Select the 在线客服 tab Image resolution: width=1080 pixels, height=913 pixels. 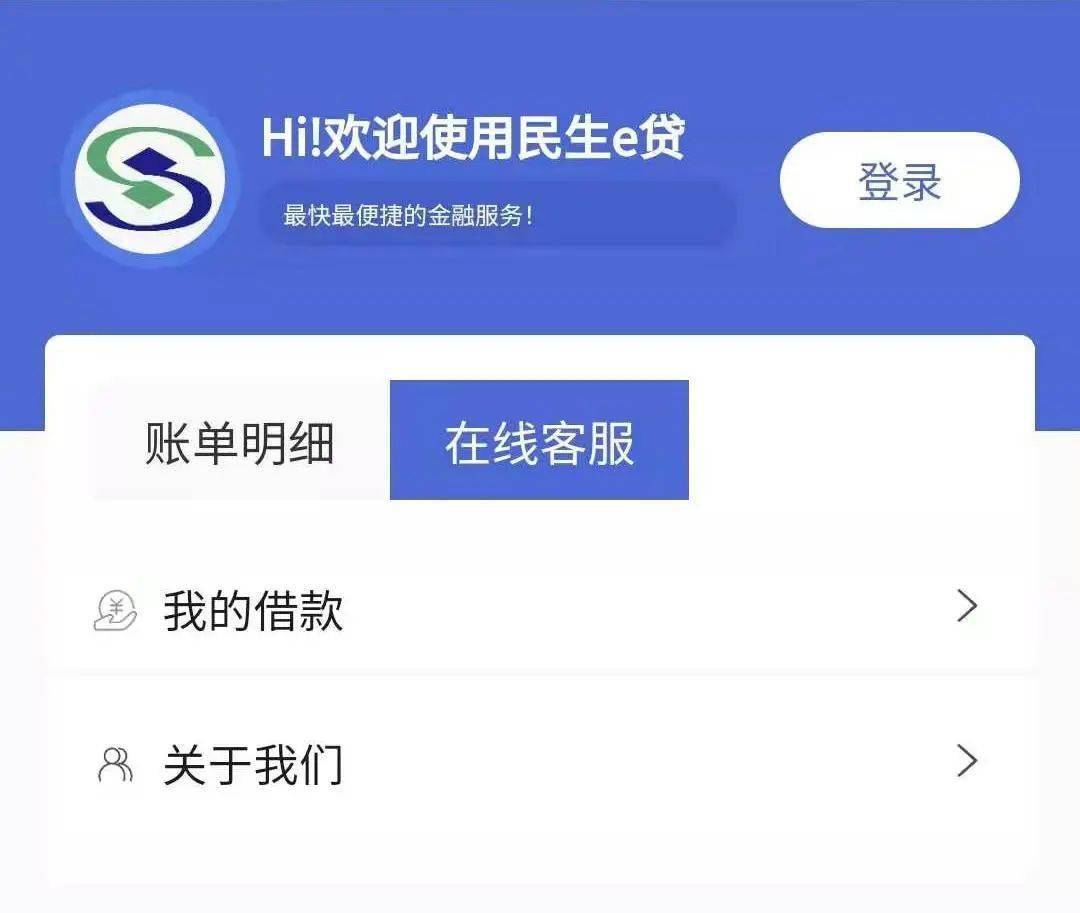point(539,442)
